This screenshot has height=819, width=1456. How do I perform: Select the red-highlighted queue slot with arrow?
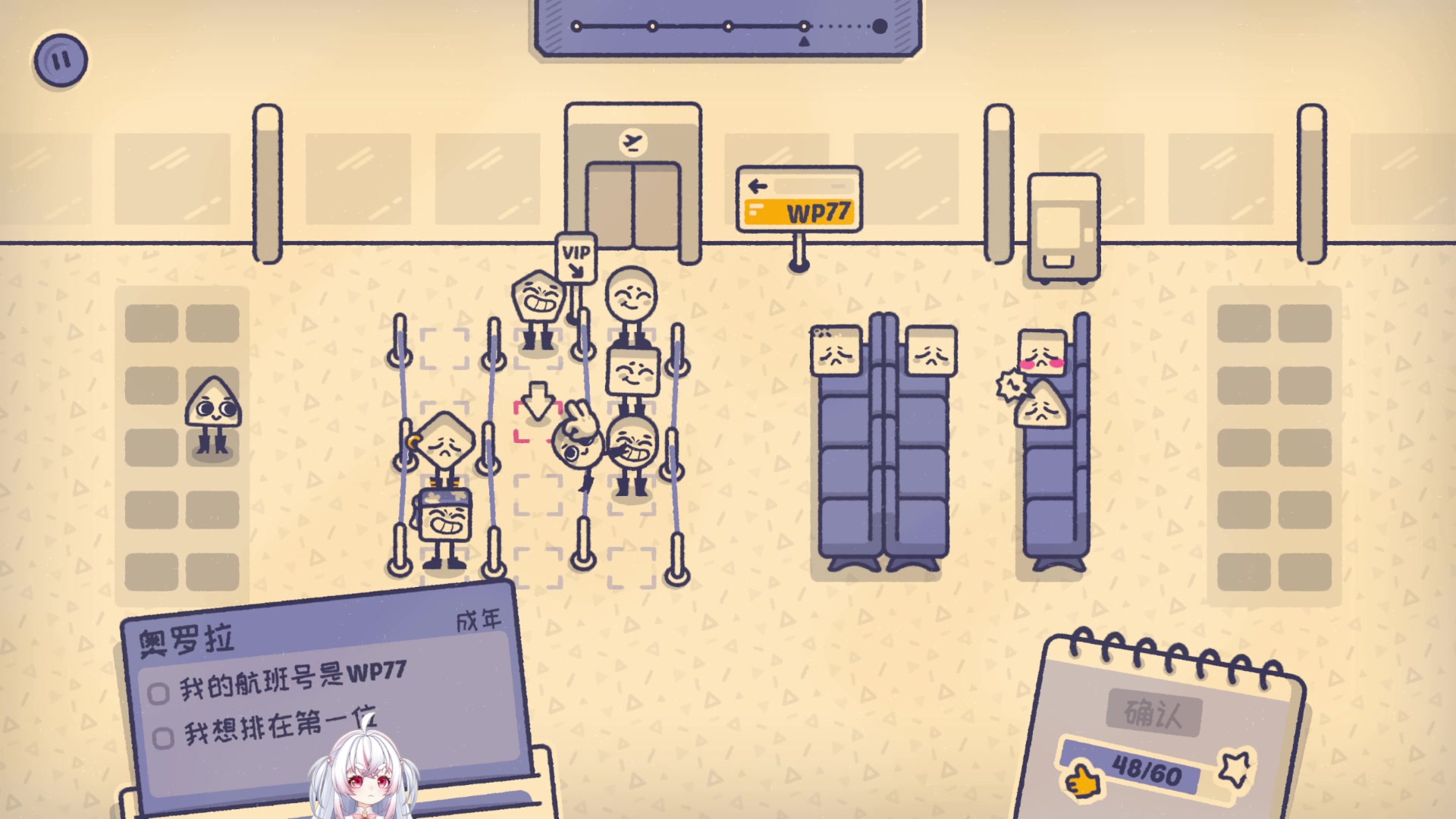538,422
